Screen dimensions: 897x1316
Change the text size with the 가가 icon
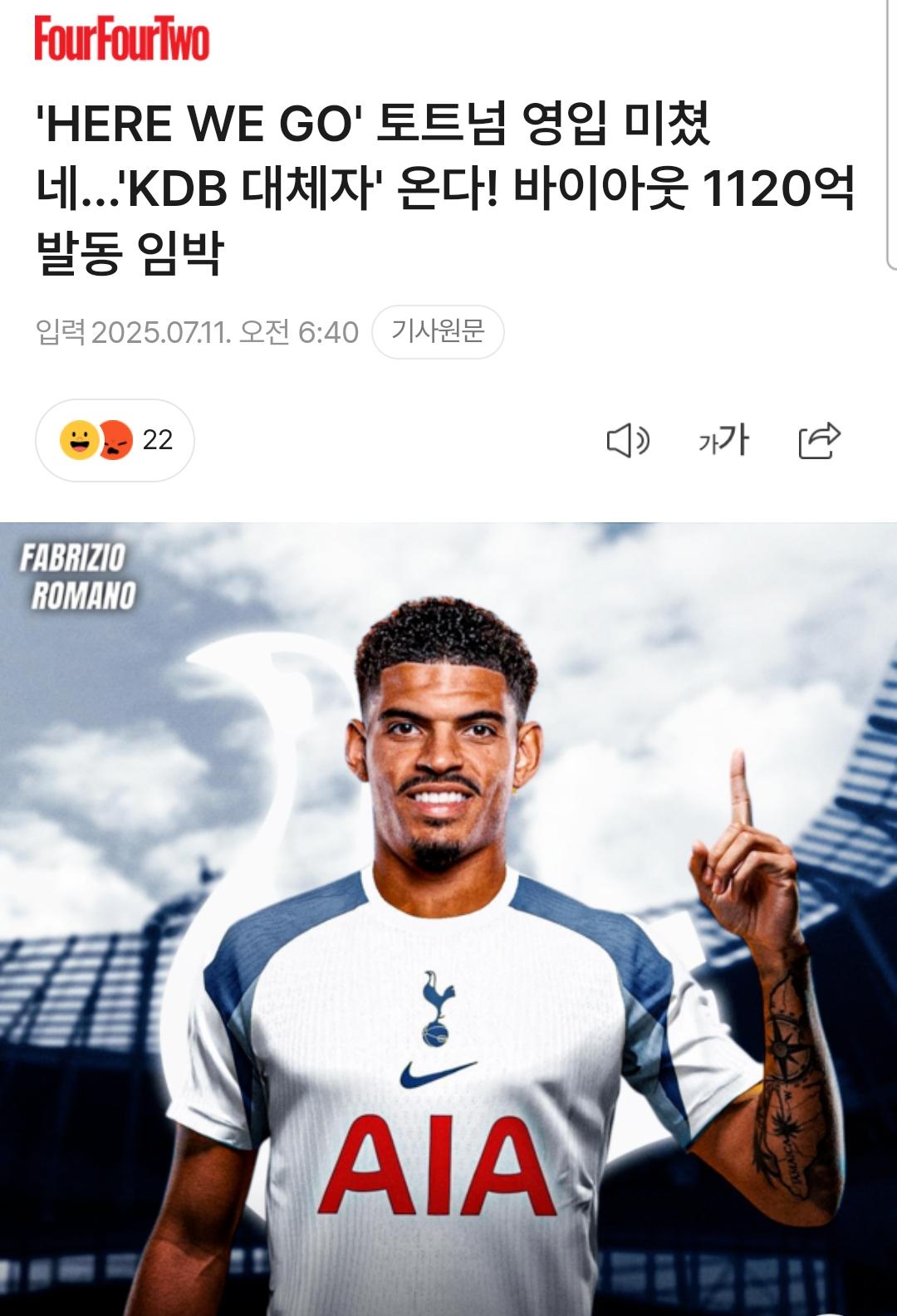pyautogui.click(x=723, y=440)
